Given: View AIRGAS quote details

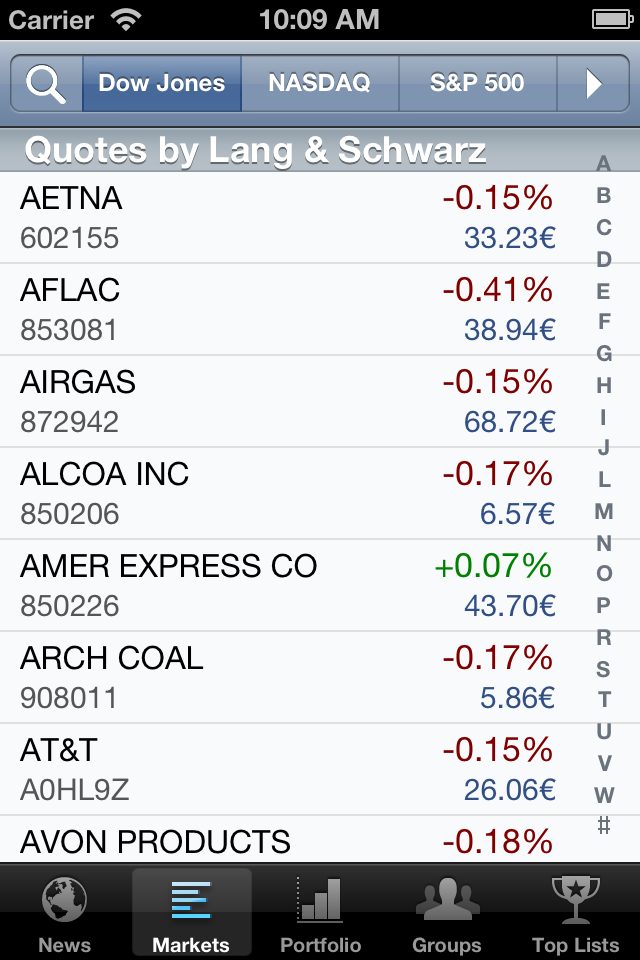Looking at the screenshot, I should pyautogui.click(x=290, y=401).
